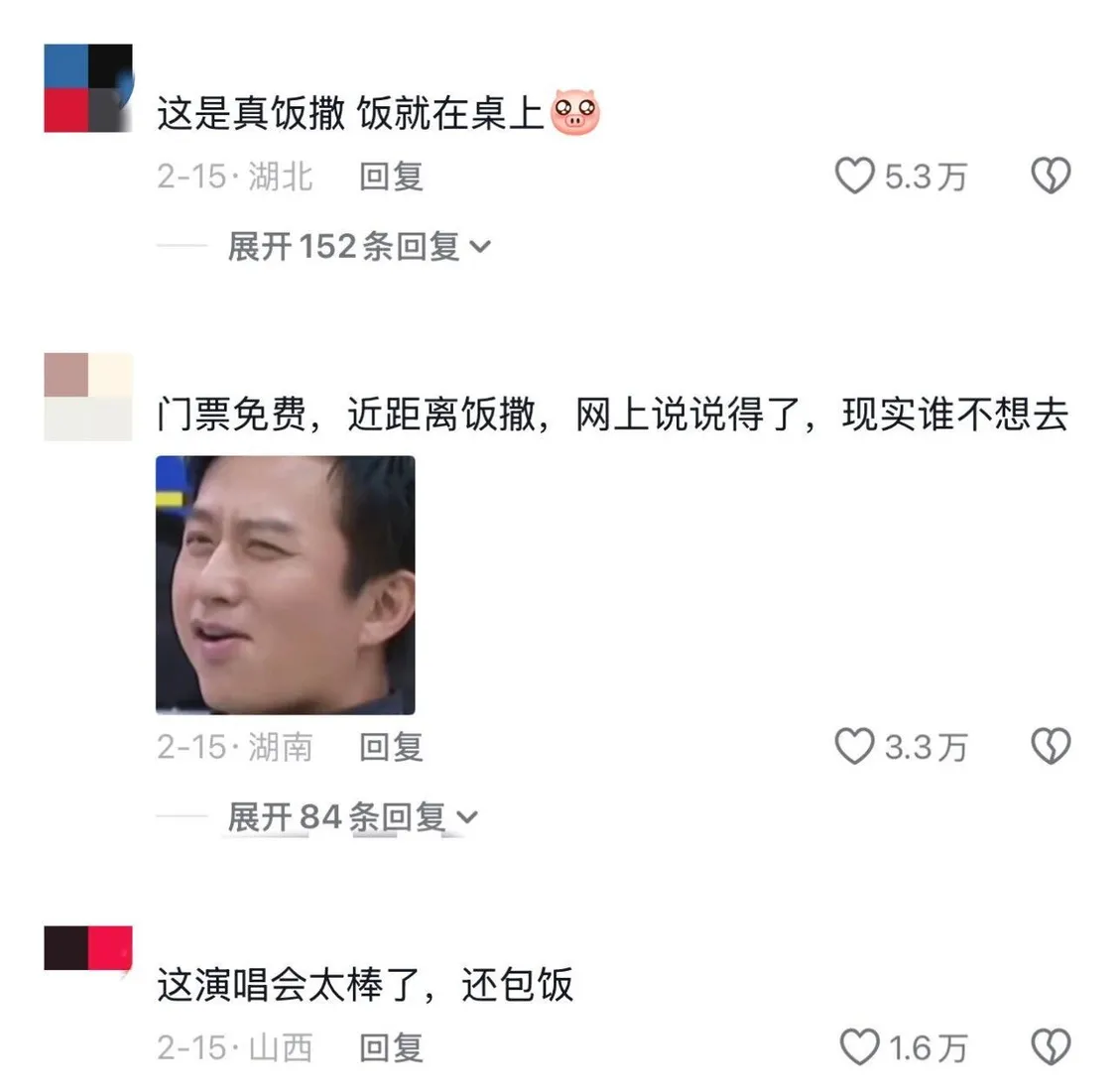Dislike the comment from 山西

pos(1051,1047)
